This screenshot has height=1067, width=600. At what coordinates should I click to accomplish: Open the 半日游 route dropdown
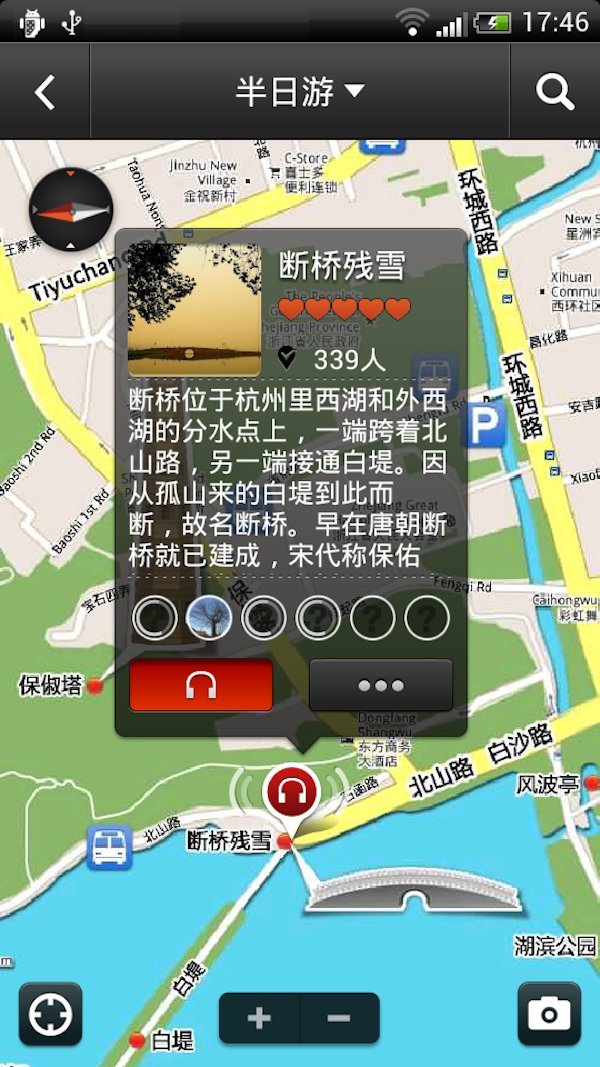(x=300, y=92)
